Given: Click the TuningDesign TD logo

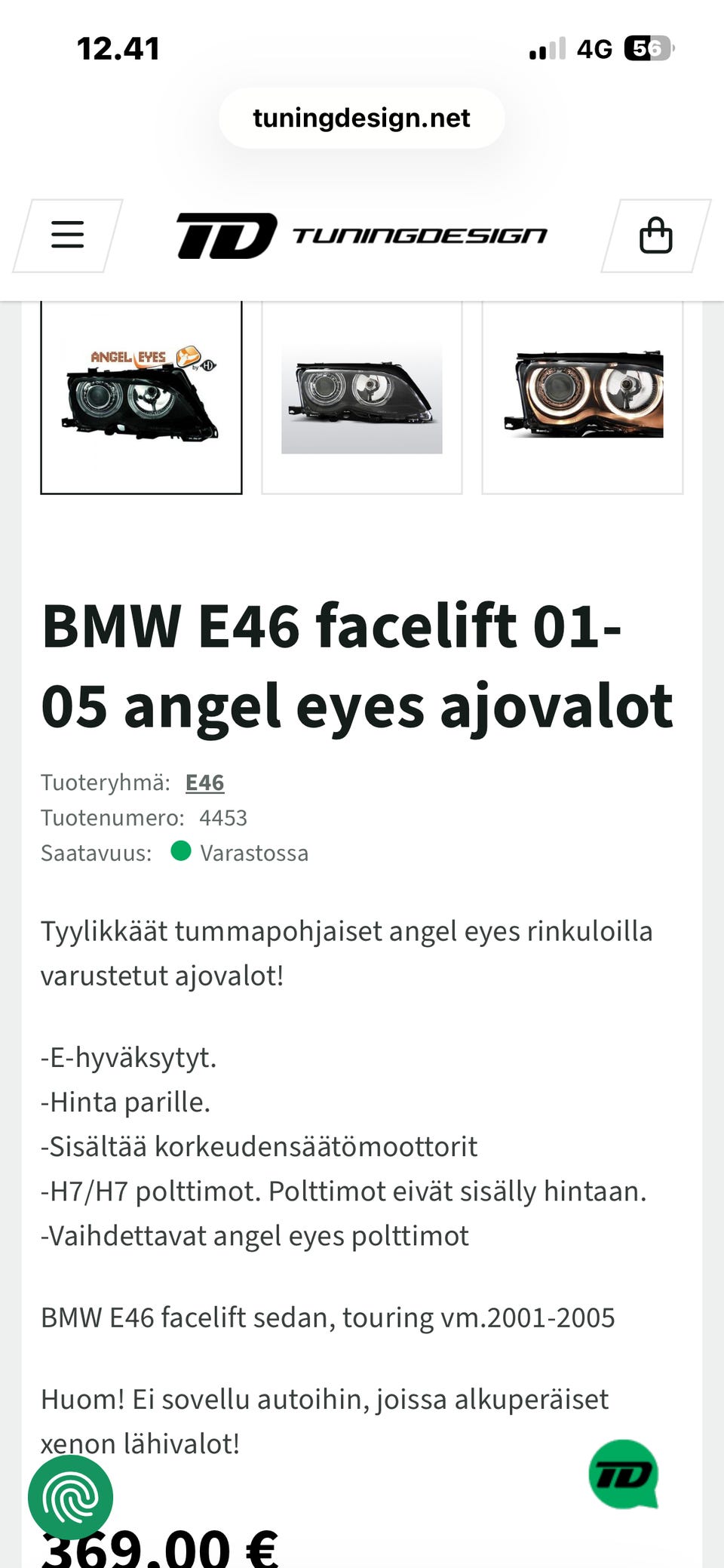Looking at the screenshot, I should click(x=362, y=234).
